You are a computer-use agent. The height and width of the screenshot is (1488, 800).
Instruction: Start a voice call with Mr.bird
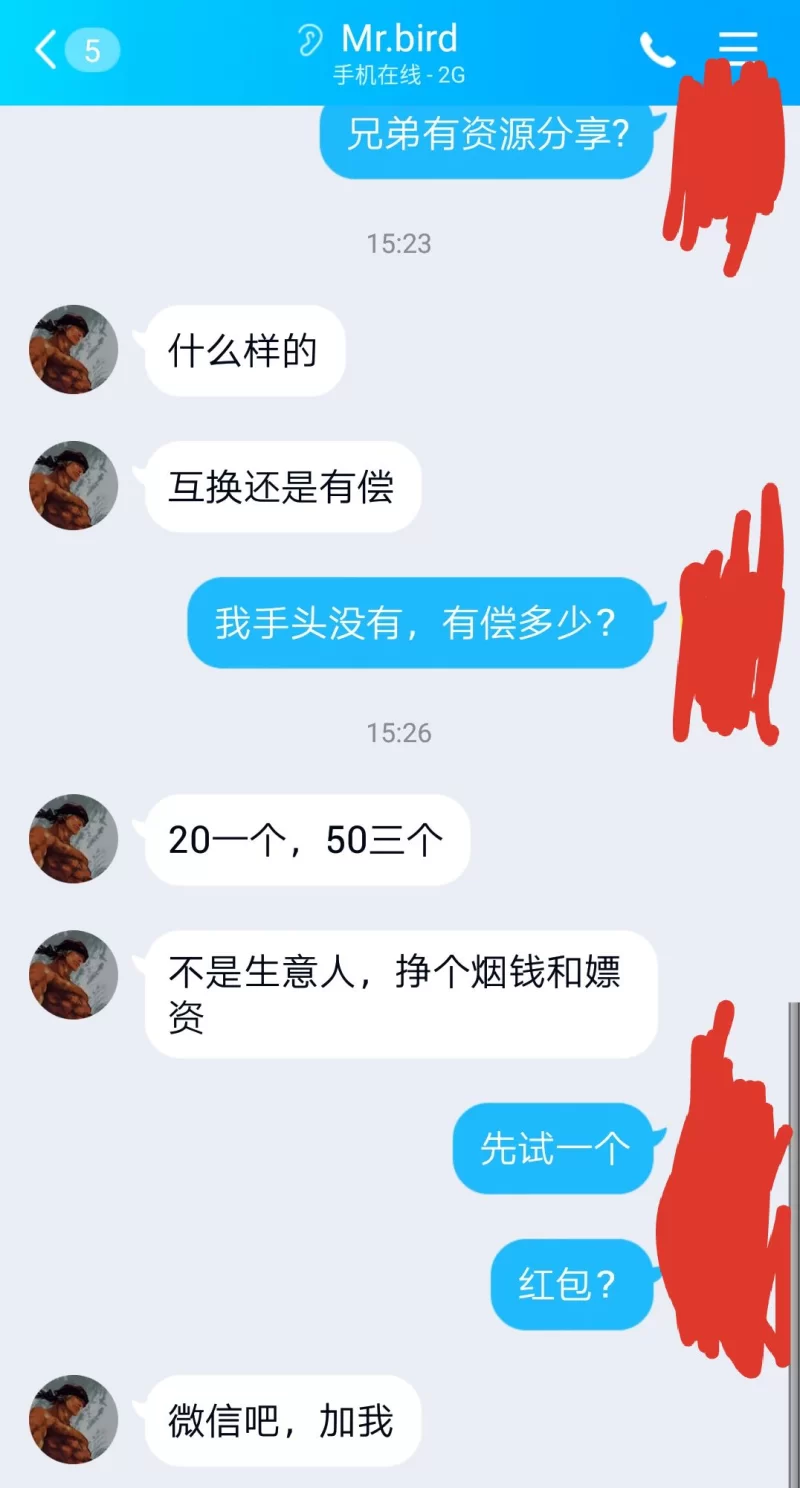tap(657, 50)
